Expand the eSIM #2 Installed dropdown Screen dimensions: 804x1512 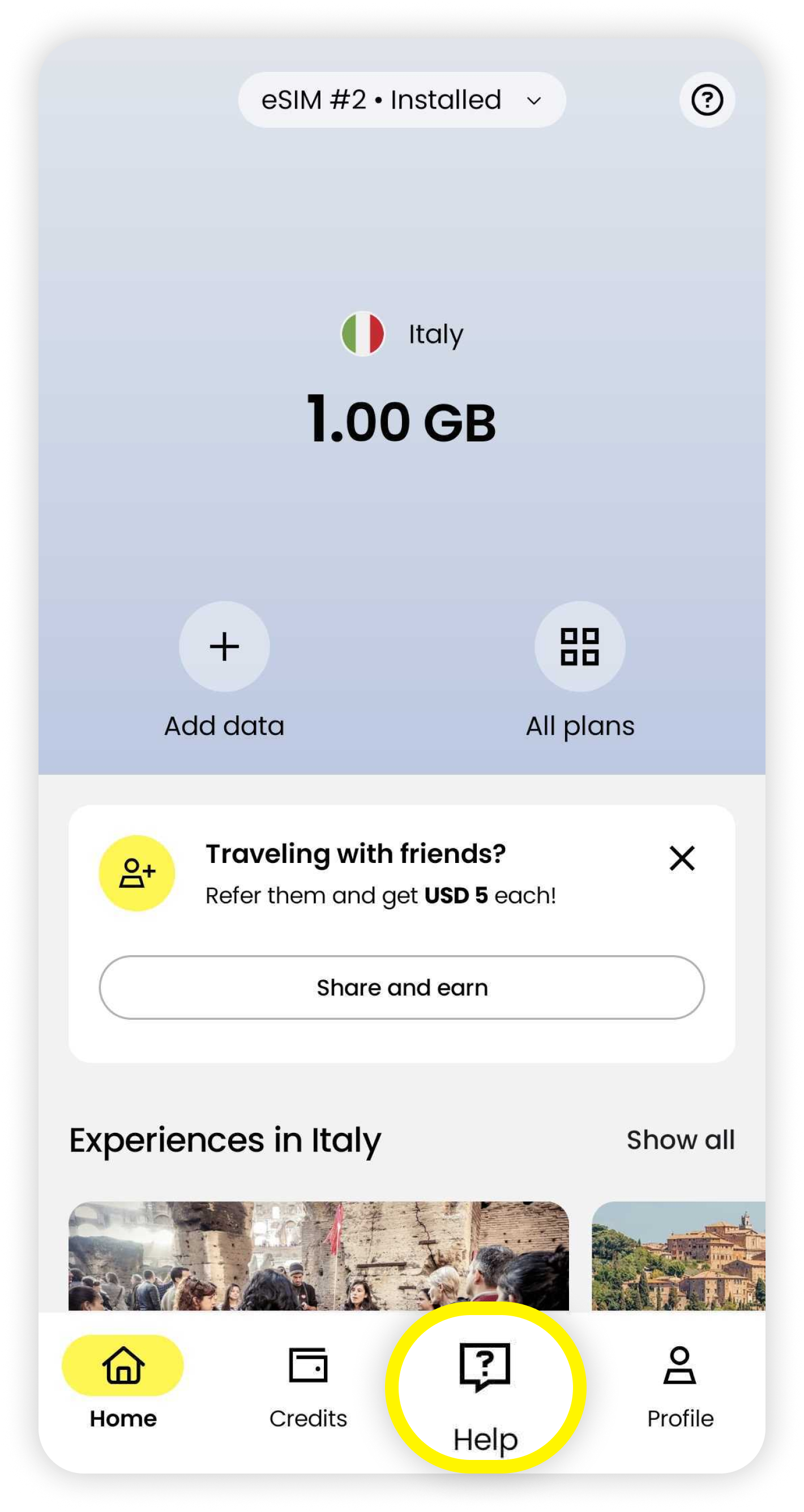pyautogui.click(x=401, y=100)
